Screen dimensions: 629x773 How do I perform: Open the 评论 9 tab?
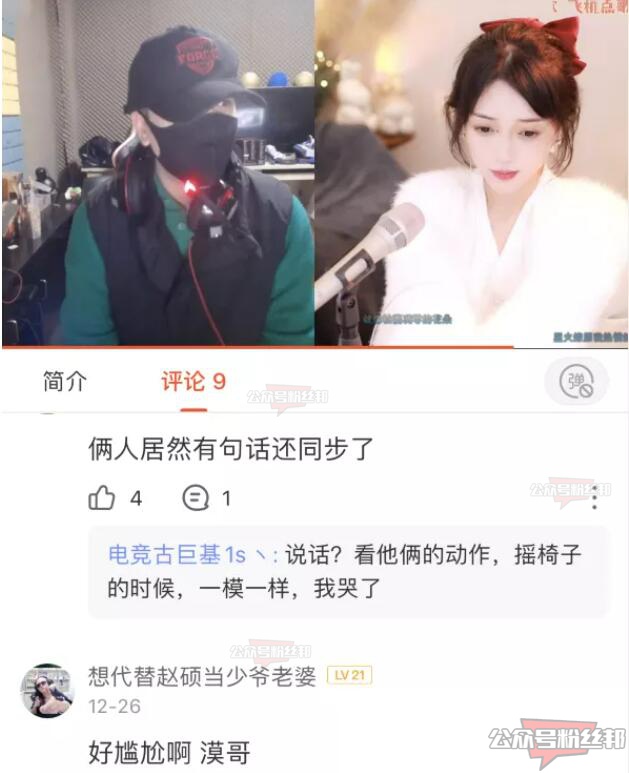[193, 381]
